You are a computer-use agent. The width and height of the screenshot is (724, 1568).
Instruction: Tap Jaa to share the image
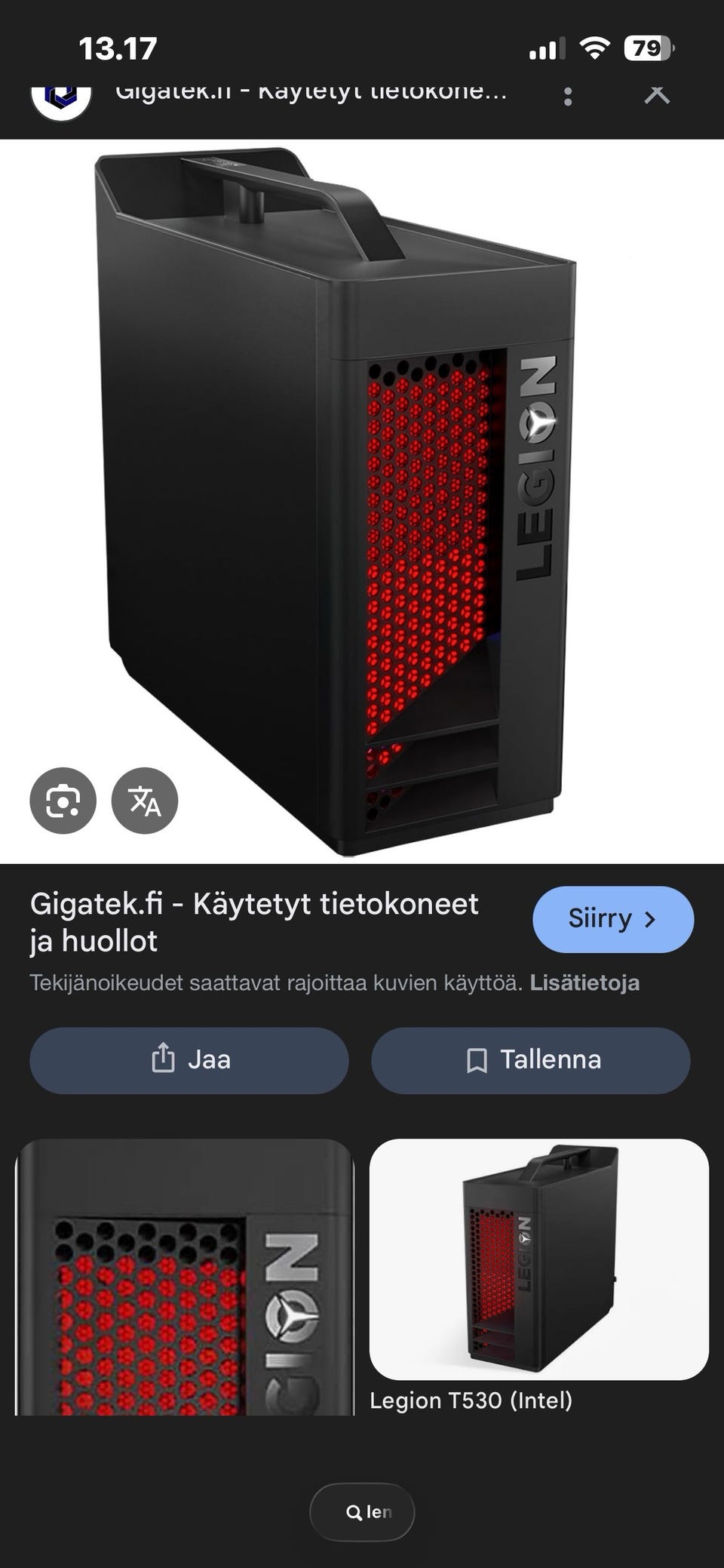[188, 1061]
